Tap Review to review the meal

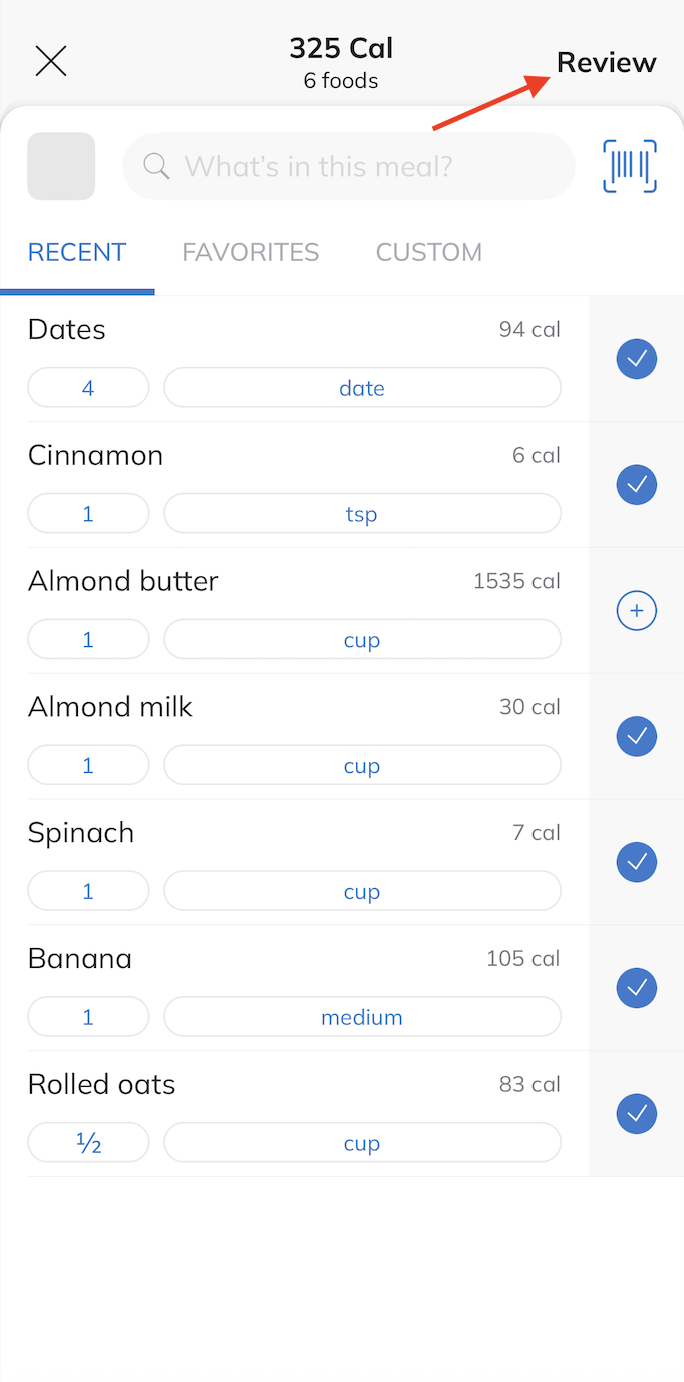click(606, 62)
